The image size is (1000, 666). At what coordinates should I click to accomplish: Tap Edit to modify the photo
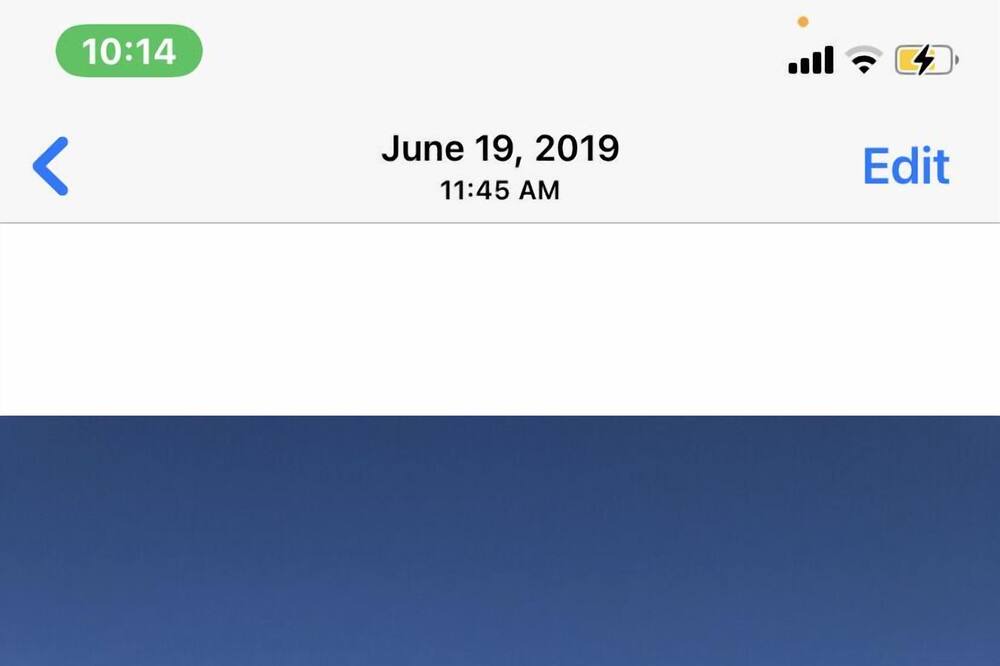click(905, 167)
